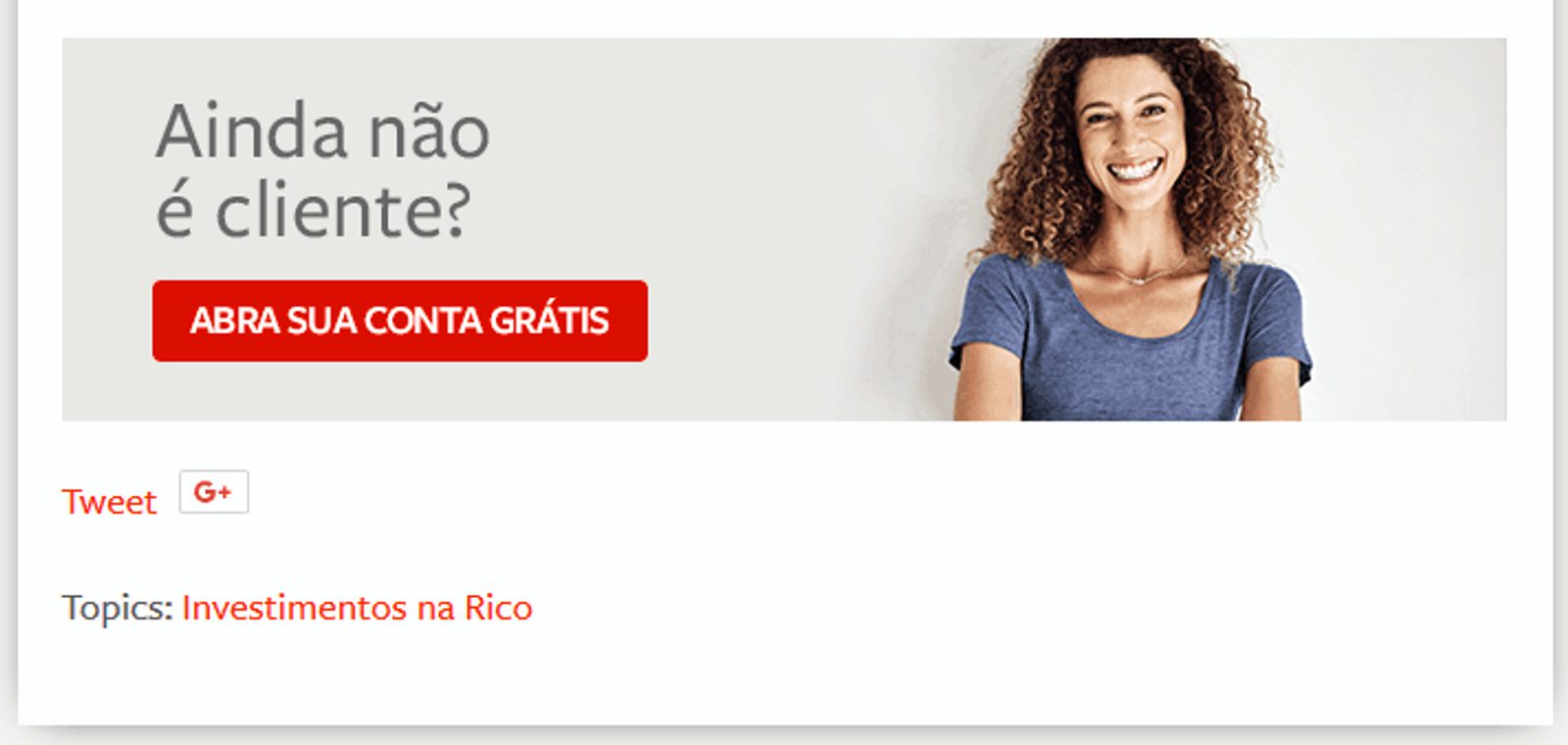Tap the ABRA SUA CONTA GRÁTIS button
This screenshot has width=1568, height=745.
tap(400, 321)
